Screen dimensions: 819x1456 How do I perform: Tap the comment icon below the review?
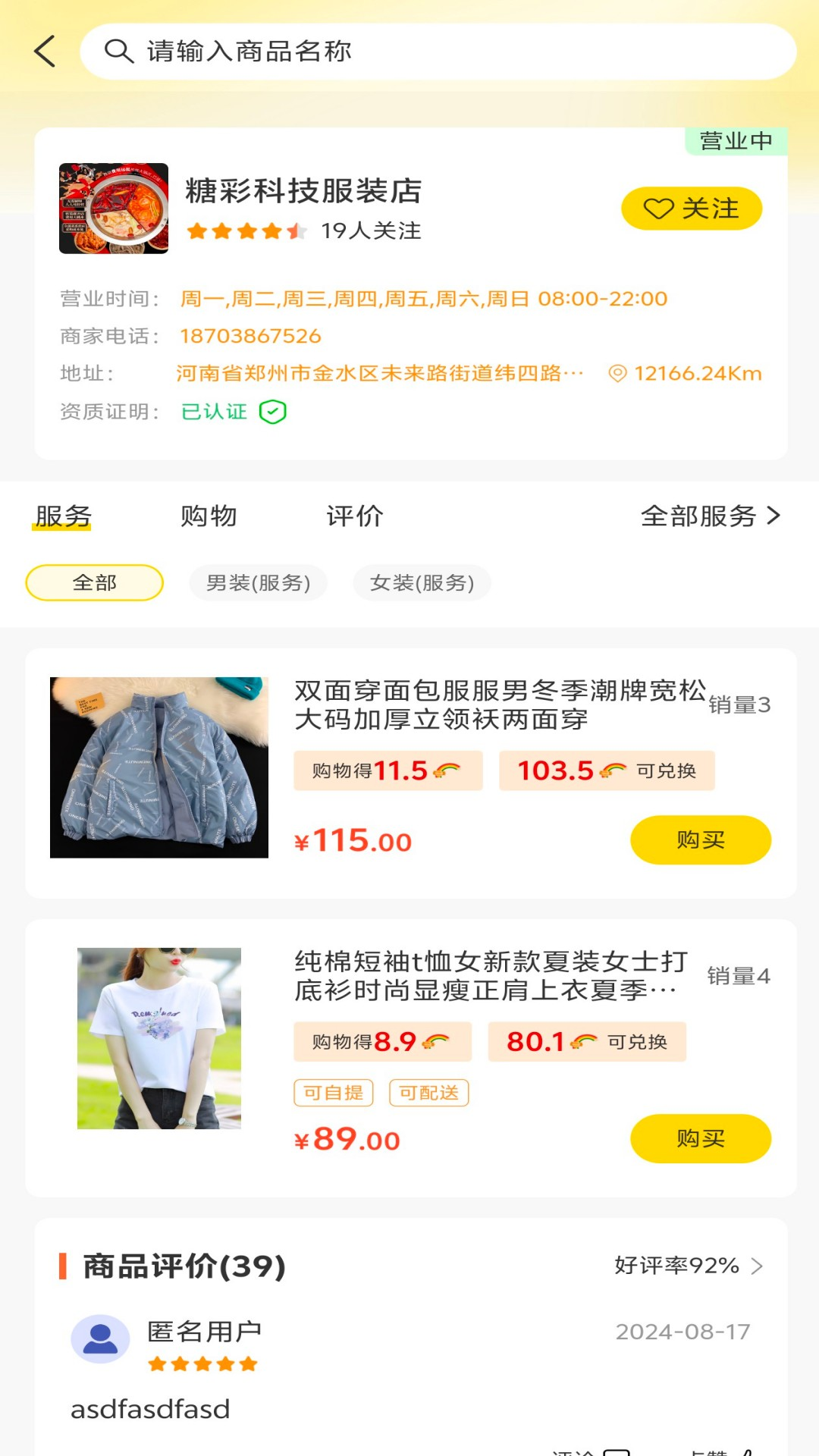[x=616, y=1450]
